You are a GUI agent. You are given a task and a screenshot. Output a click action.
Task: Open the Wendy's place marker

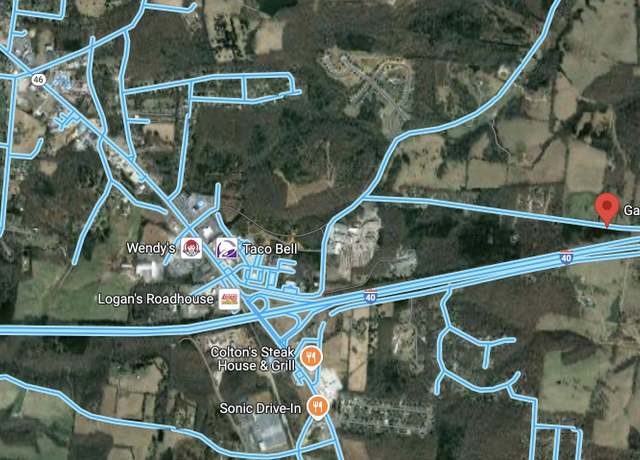190,248
